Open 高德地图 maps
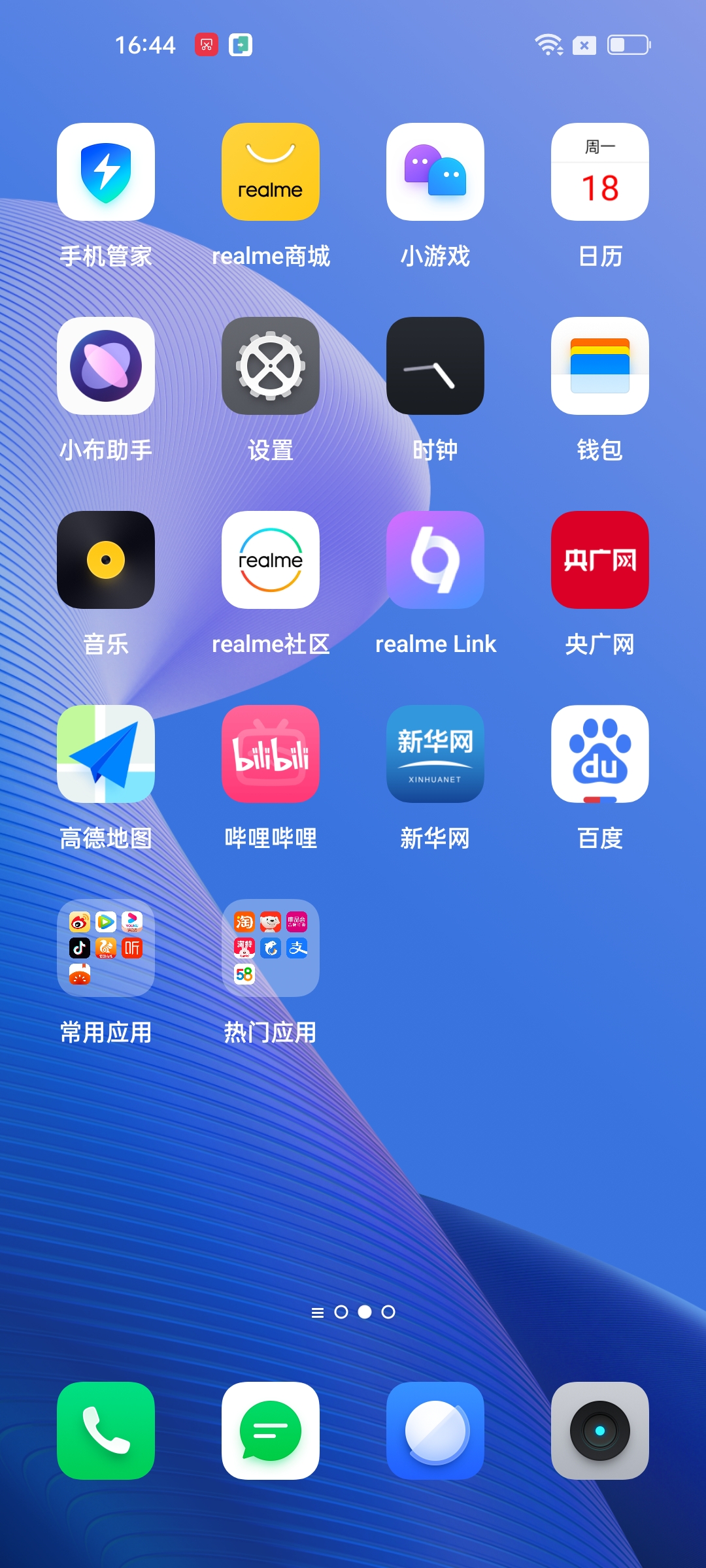 [106, 754]
